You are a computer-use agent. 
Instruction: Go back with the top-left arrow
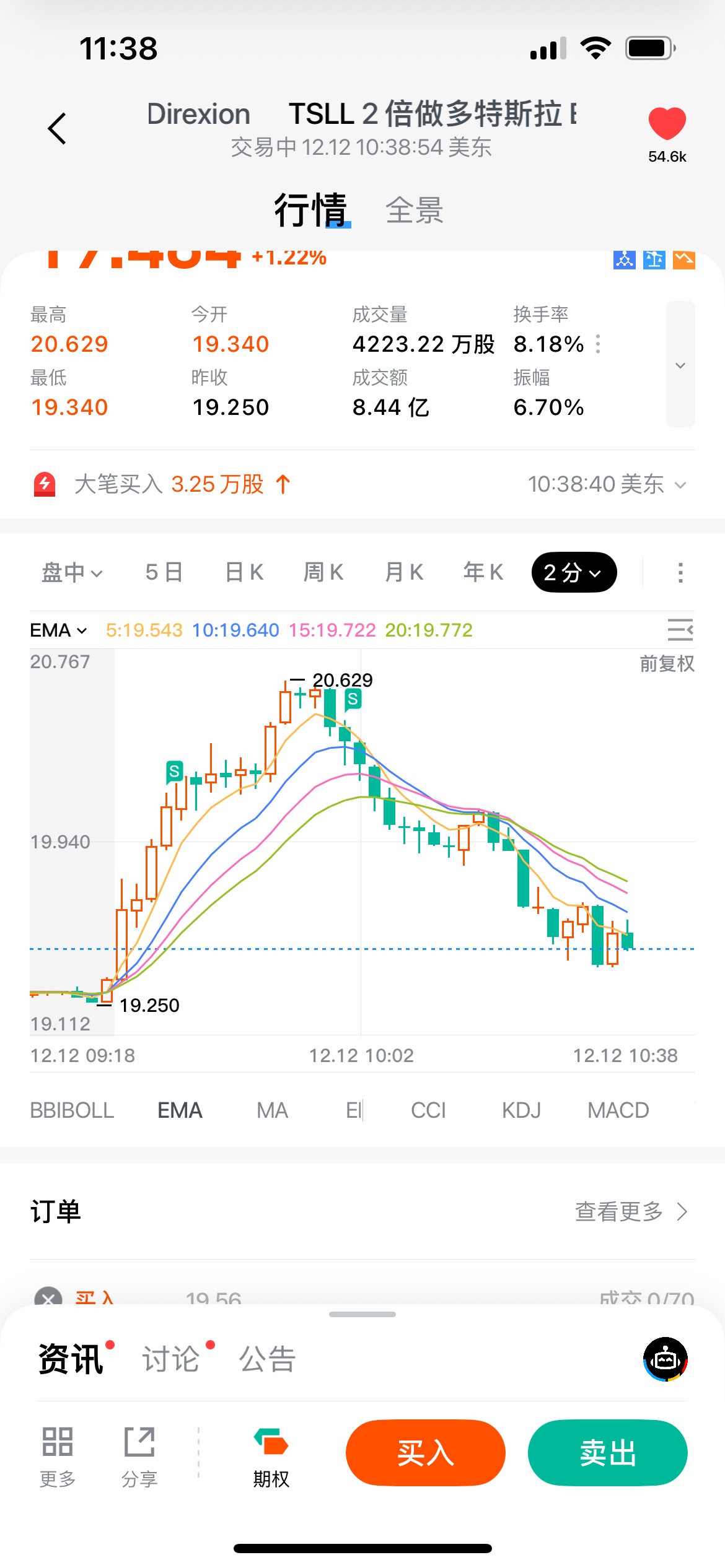click(x=57, y=129)
